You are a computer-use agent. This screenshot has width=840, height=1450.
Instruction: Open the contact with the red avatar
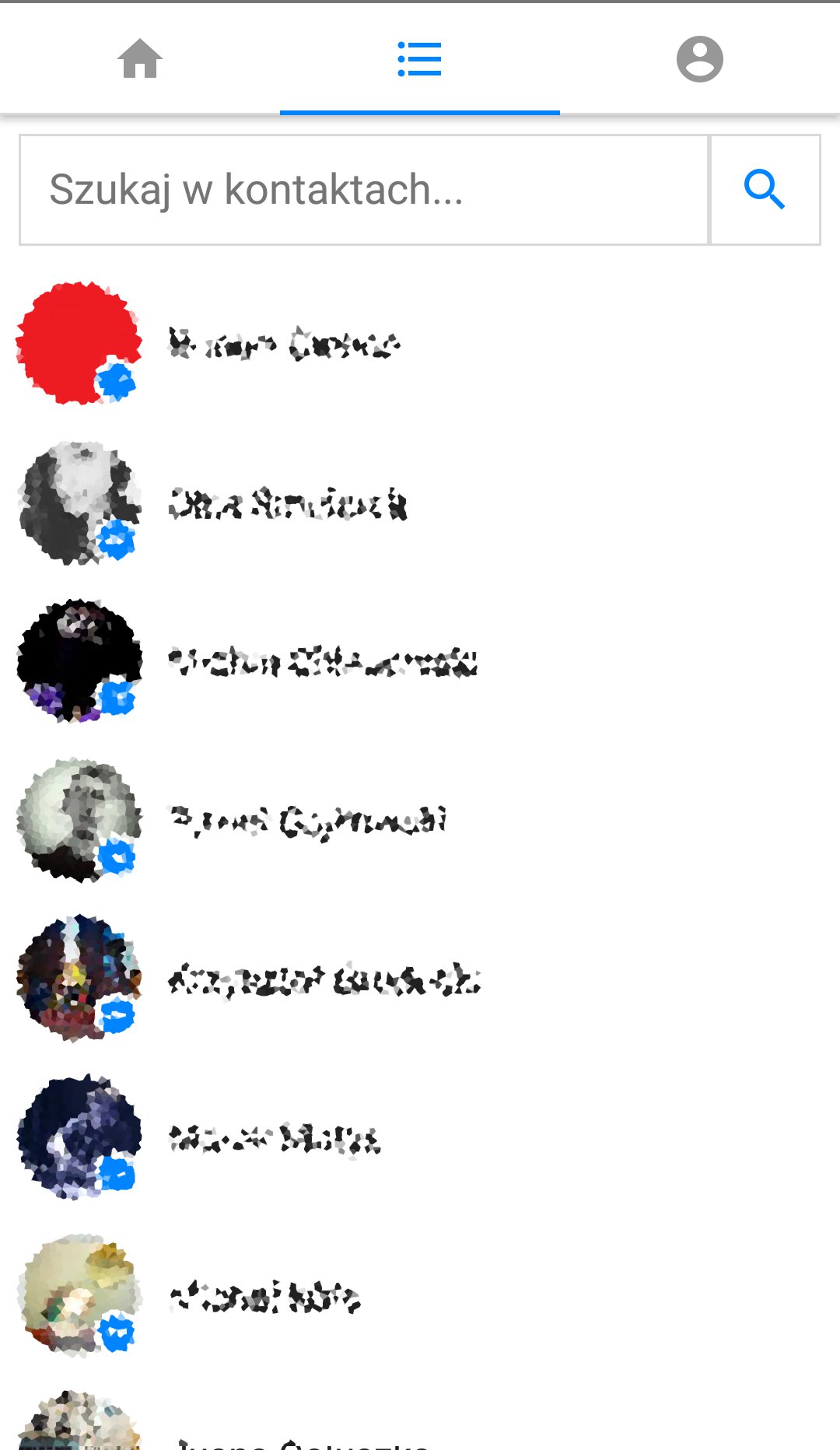285,344
